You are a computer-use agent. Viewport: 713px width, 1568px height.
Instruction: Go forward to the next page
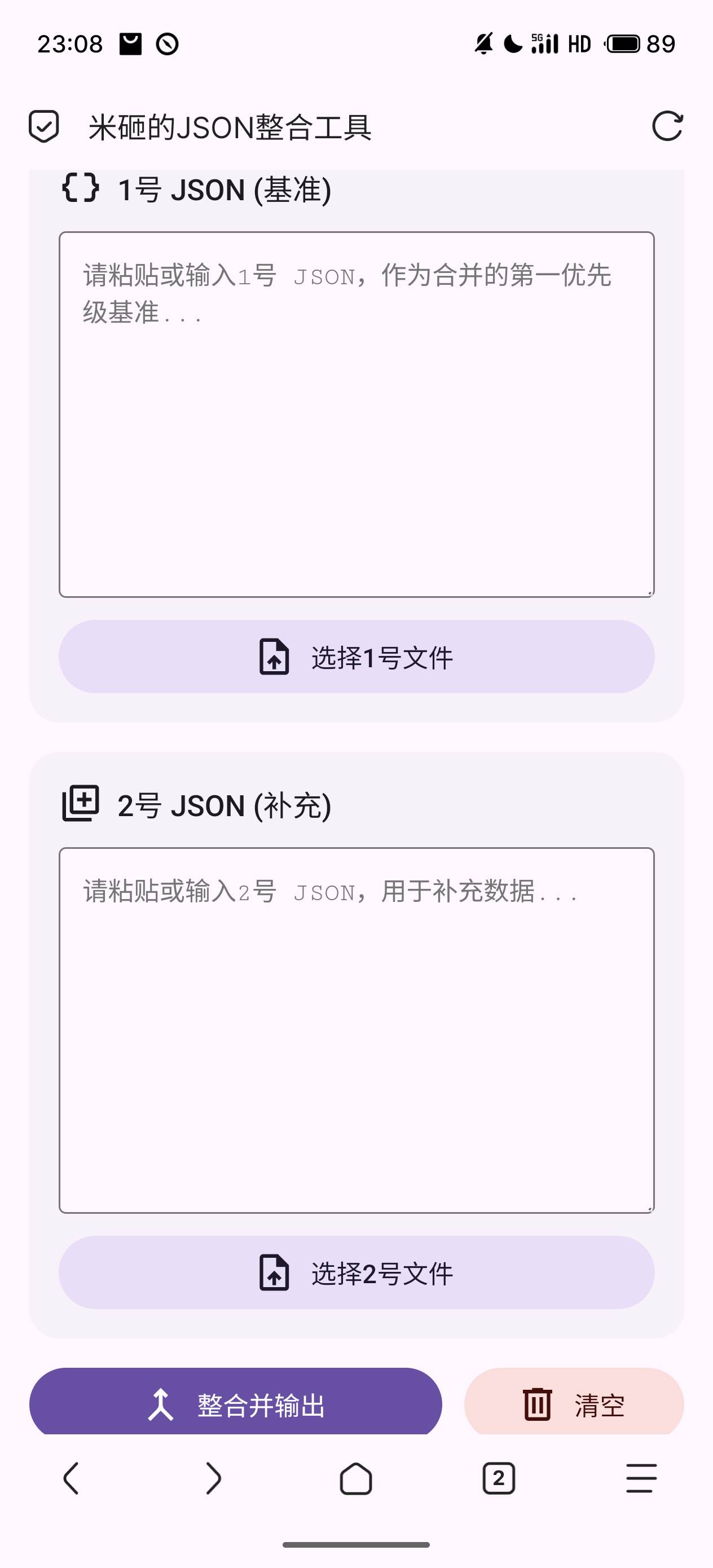[213, 1478]
